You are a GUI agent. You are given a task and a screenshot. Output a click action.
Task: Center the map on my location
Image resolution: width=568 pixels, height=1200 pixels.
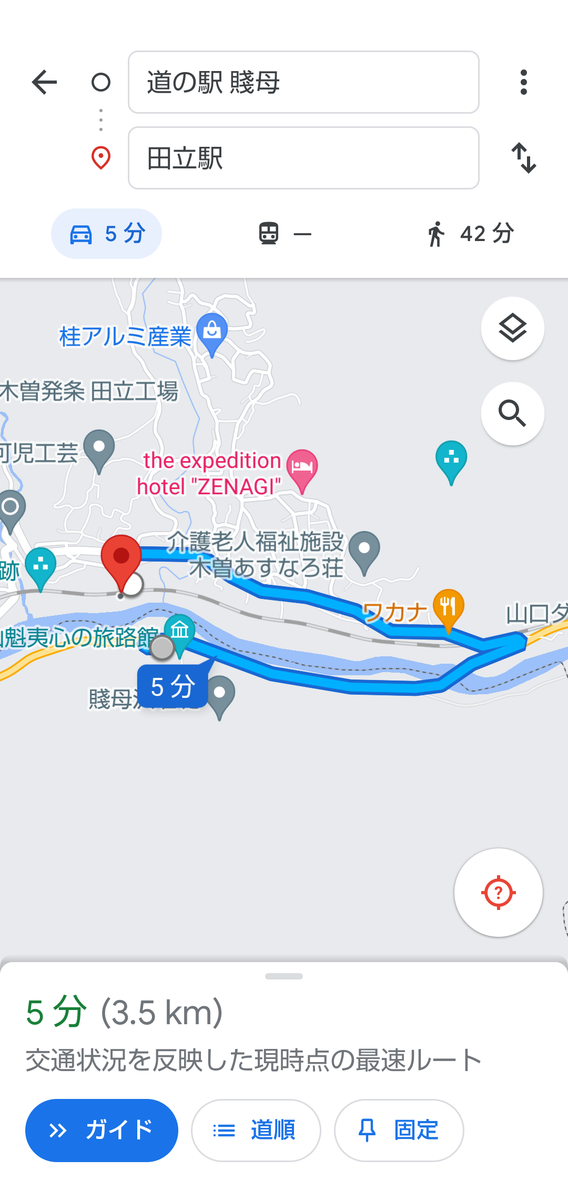click(498, 891)
